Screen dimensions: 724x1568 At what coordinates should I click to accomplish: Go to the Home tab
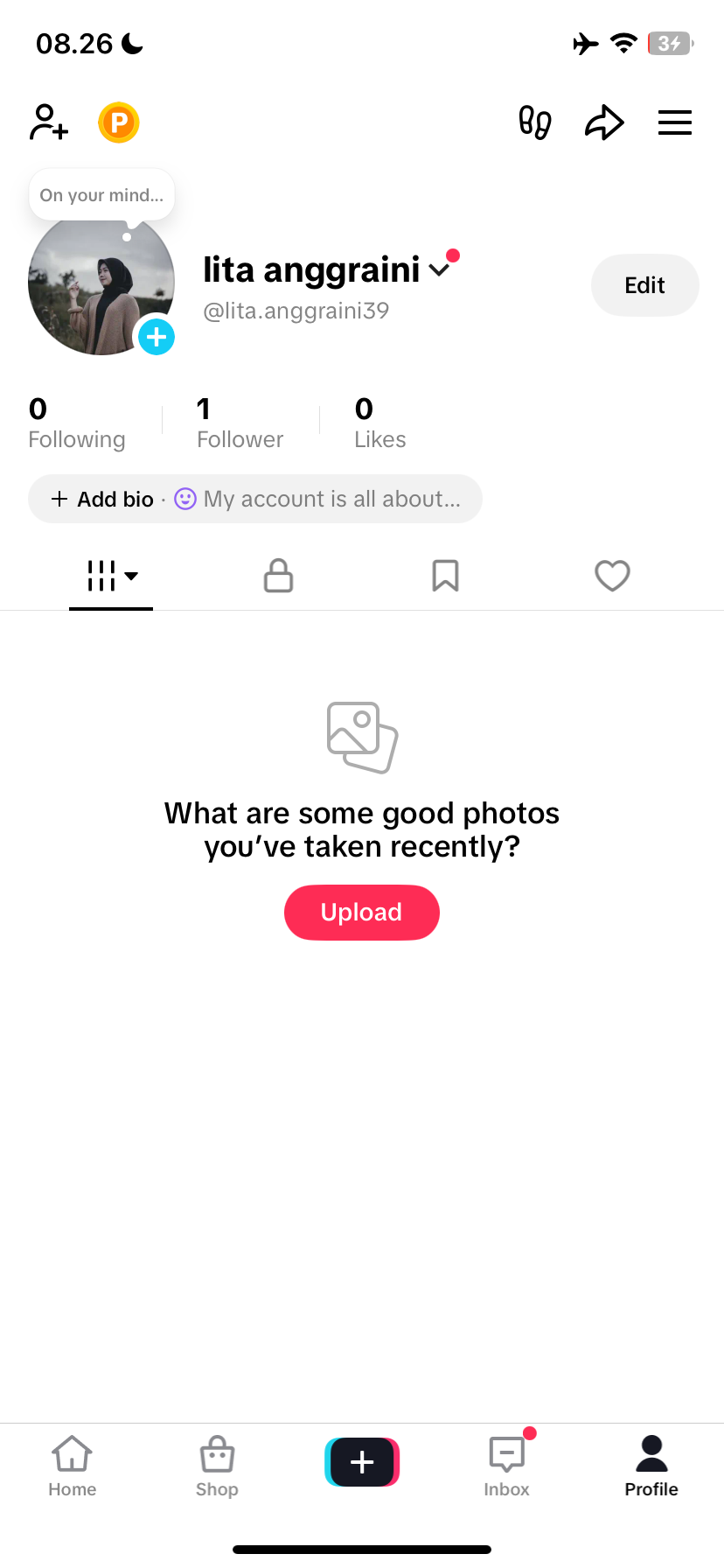(73, 1466)
